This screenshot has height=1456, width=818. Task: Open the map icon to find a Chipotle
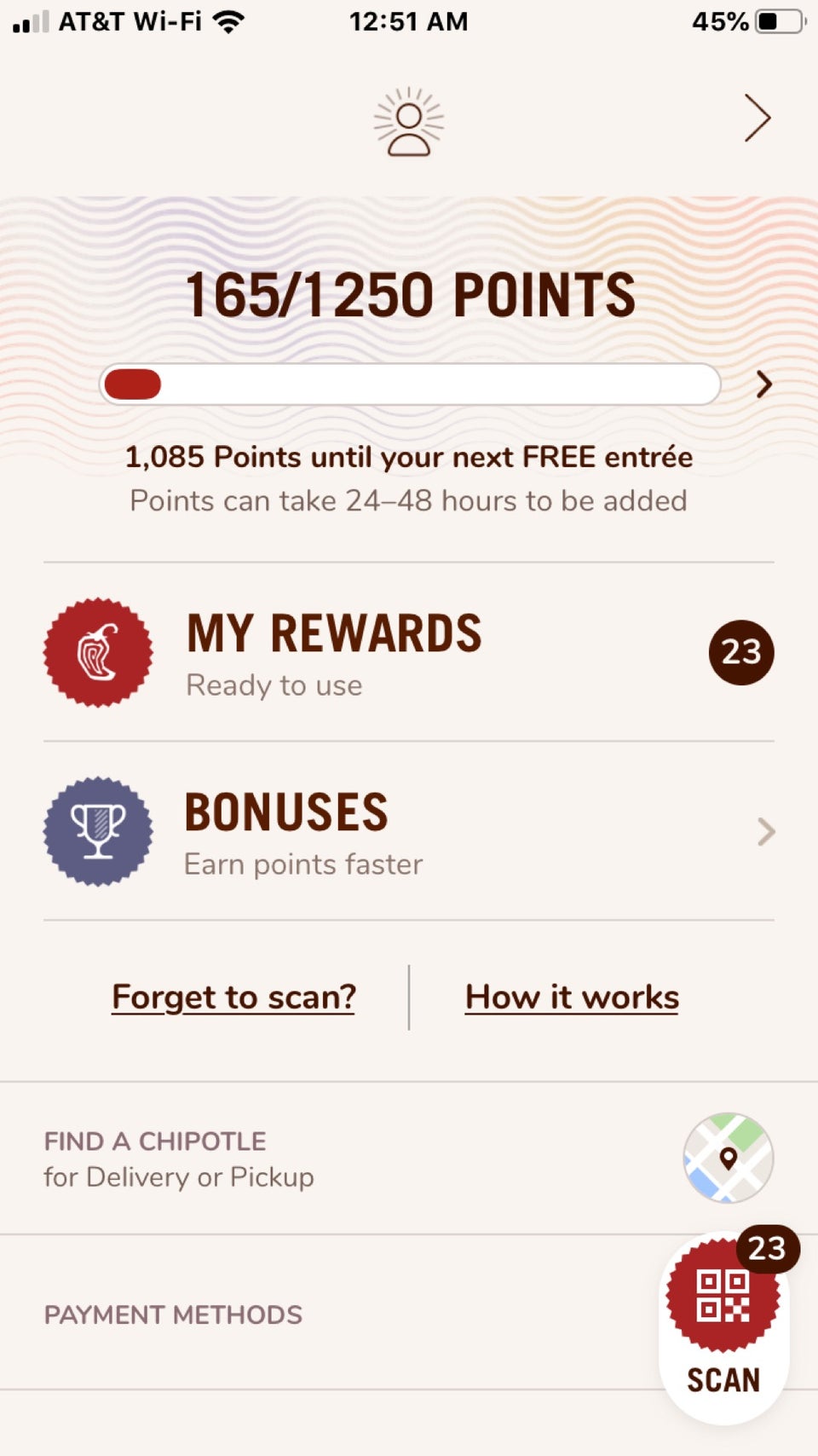(729, 1159)
